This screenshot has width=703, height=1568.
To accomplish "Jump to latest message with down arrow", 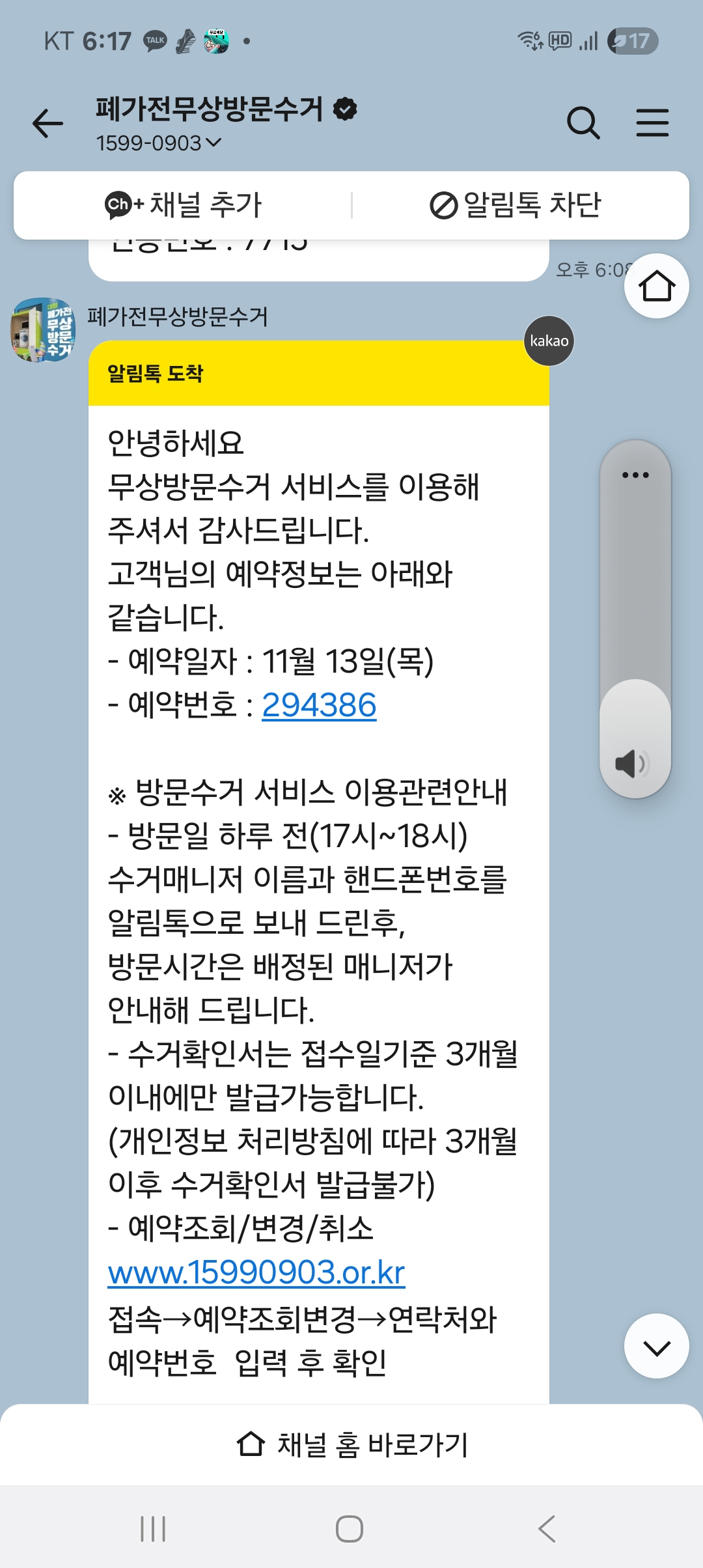I will tap(656, 1346).
